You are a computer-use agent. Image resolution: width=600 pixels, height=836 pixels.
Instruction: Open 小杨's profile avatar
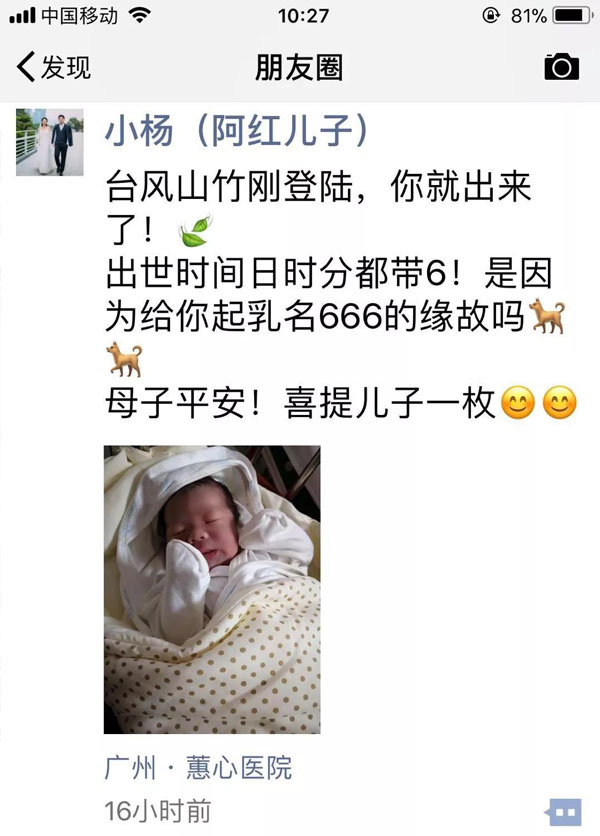tap(49, 142)
